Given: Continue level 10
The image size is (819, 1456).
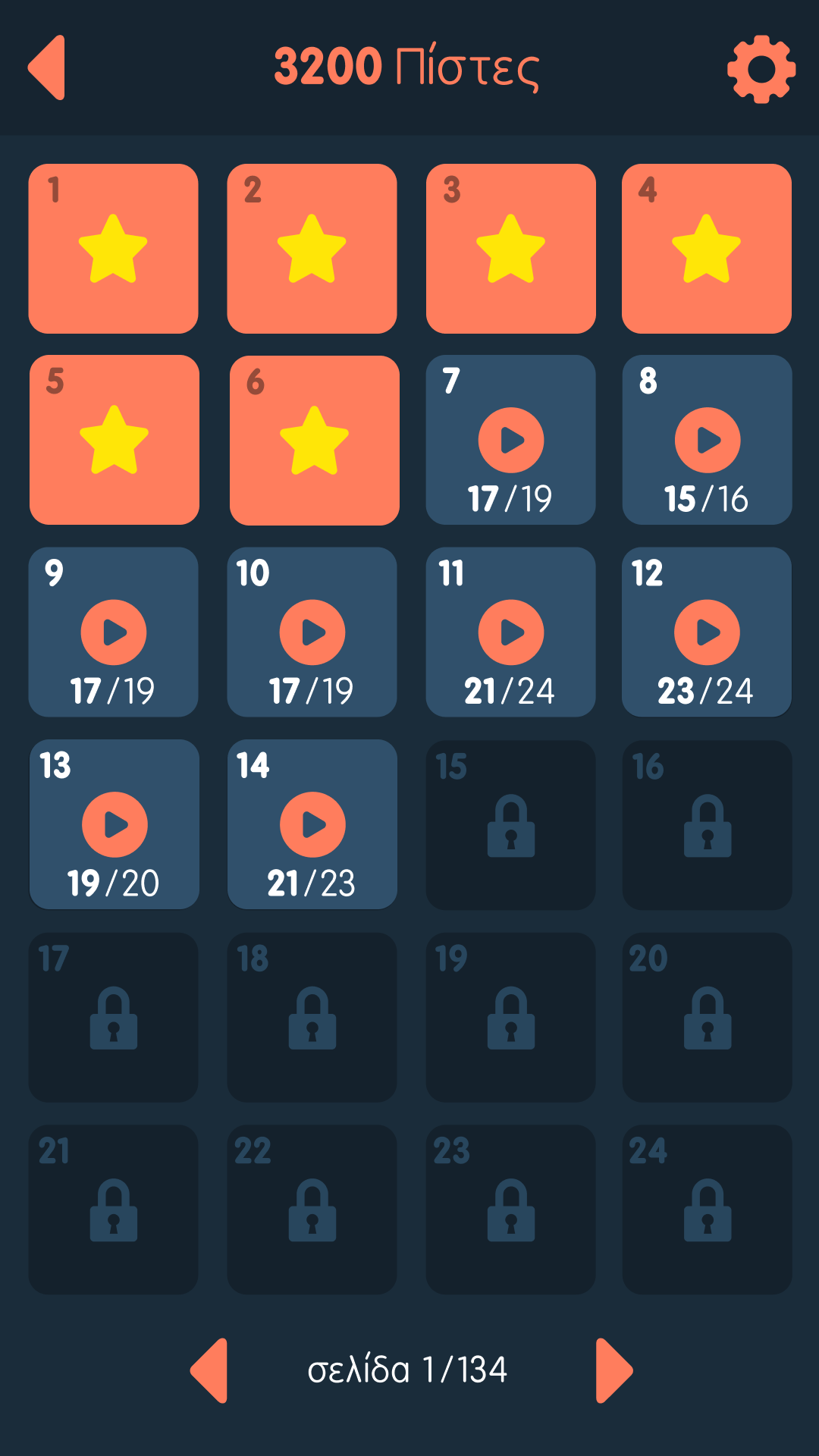Looking at the screenshot, I should 312,632.
